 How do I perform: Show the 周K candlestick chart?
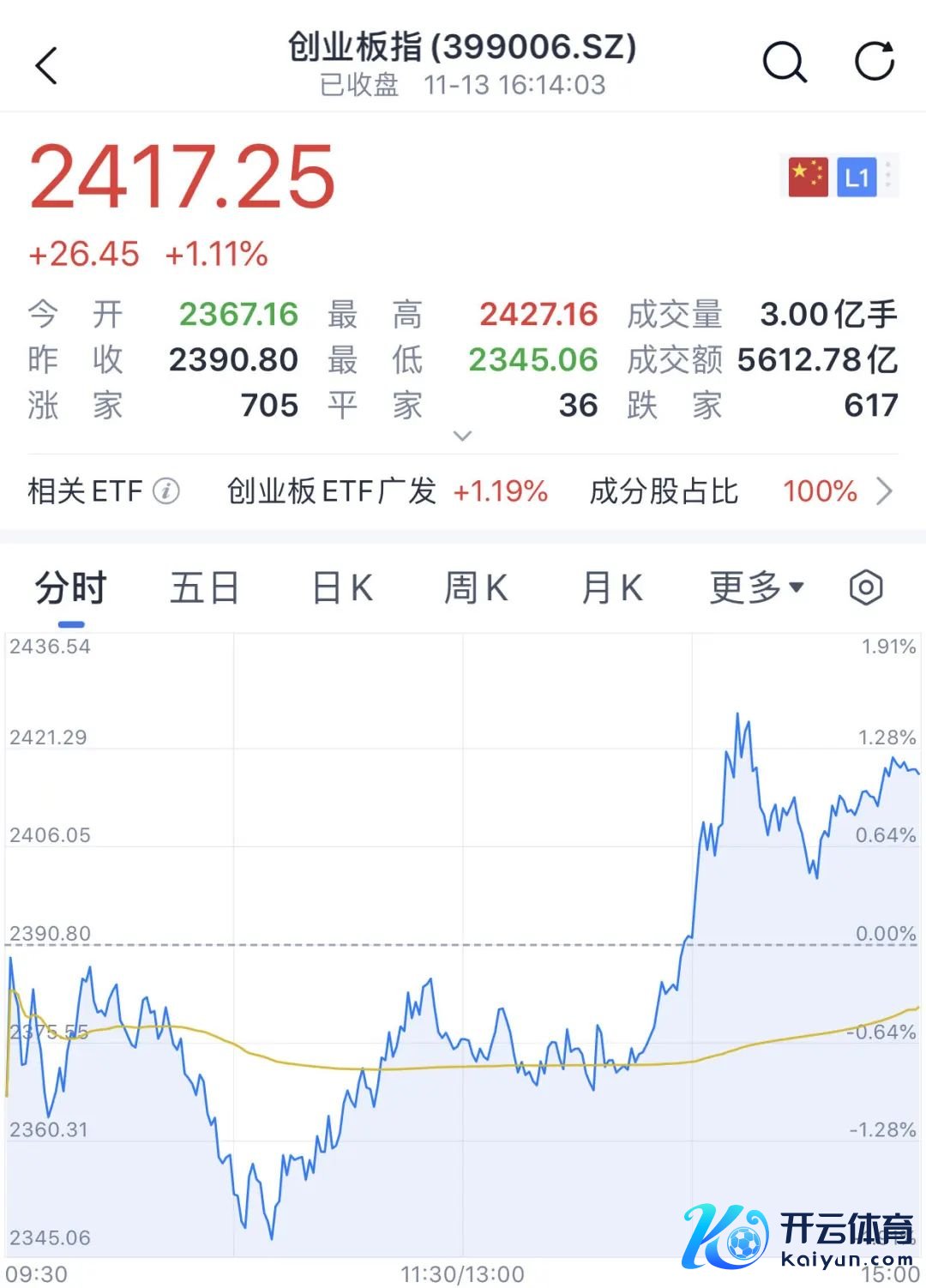[476, 588]
